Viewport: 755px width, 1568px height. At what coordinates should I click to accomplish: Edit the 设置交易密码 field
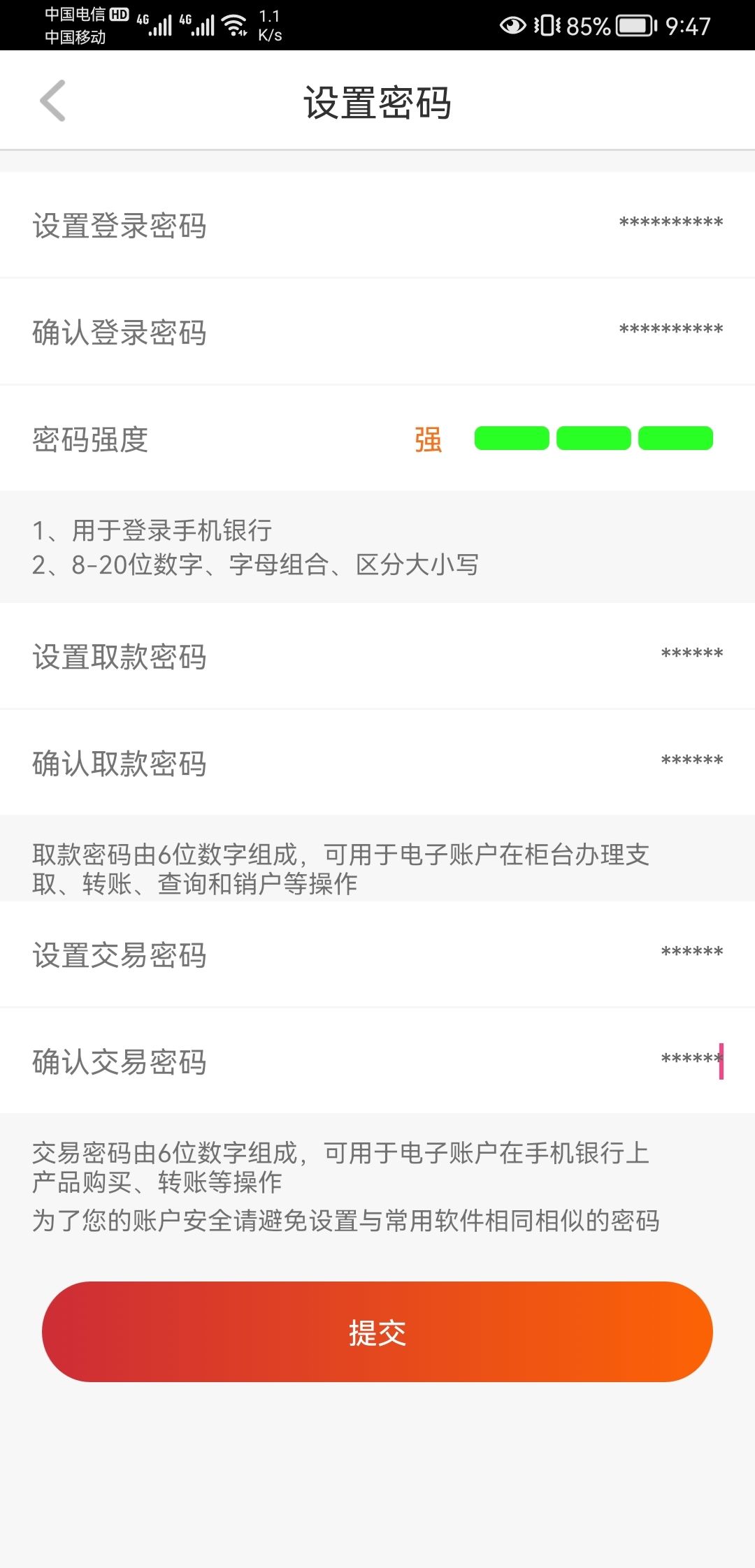(x=377, y=954)
